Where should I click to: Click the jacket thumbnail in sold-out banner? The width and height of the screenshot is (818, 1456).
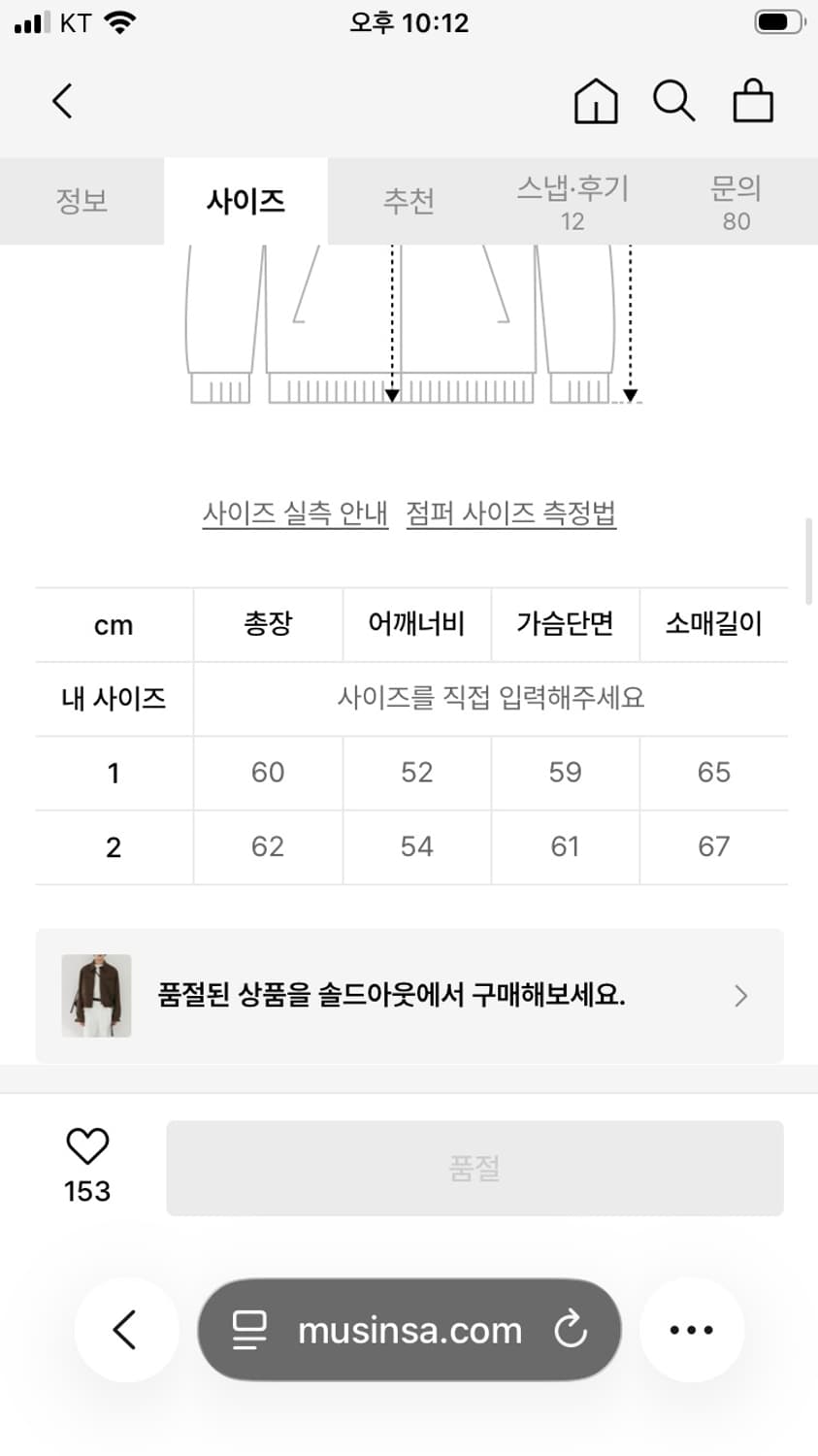point(96,996)
